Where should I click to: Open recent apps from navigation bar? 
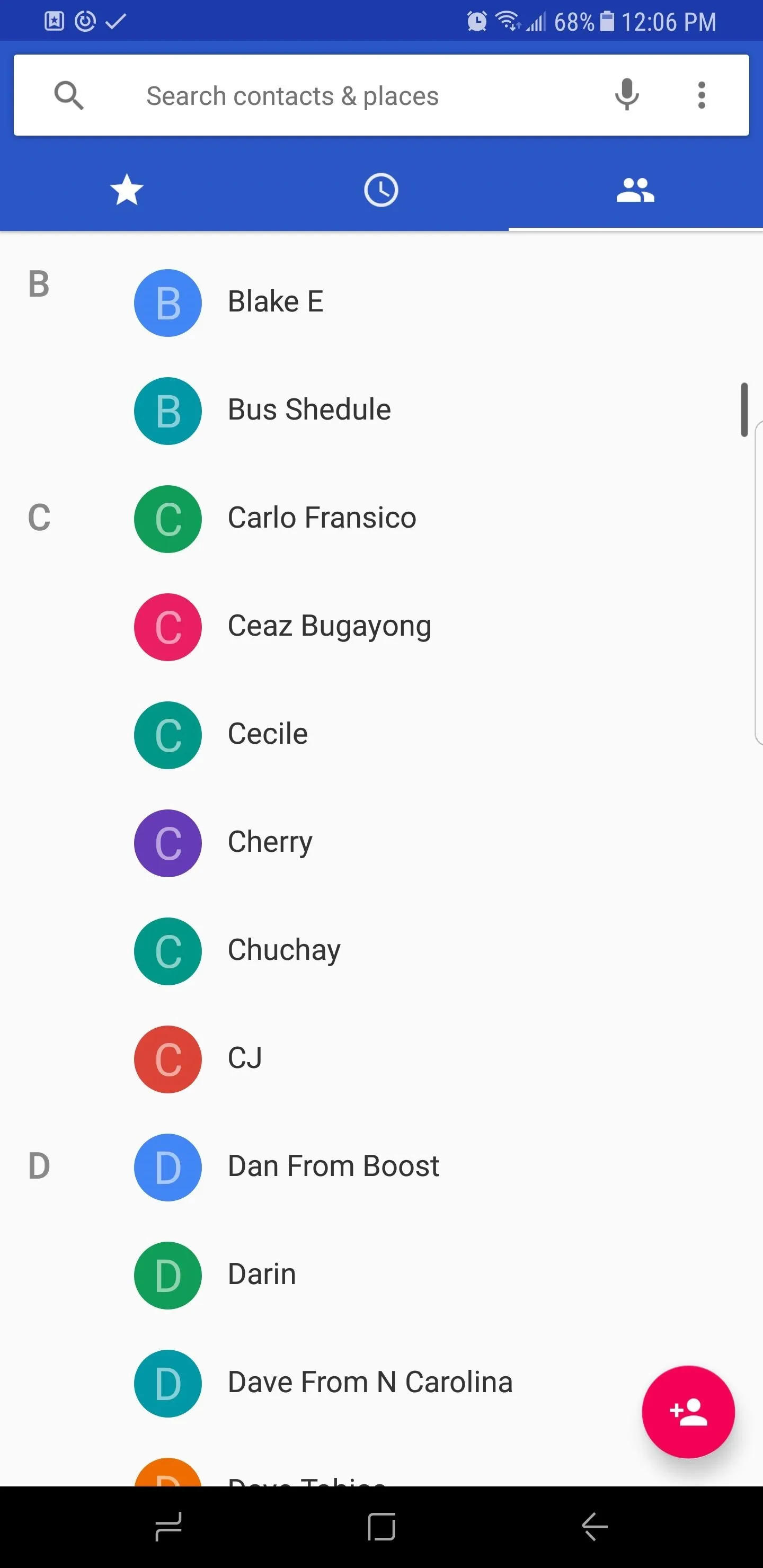[168, 1527]
